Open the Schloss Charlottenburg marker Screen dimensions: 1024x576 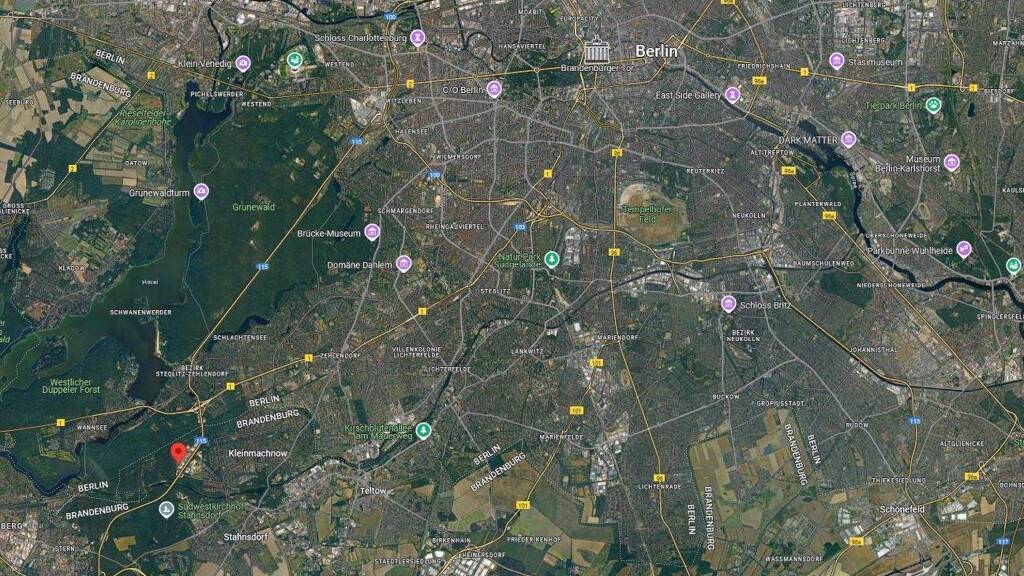click(x=418, y=38)
